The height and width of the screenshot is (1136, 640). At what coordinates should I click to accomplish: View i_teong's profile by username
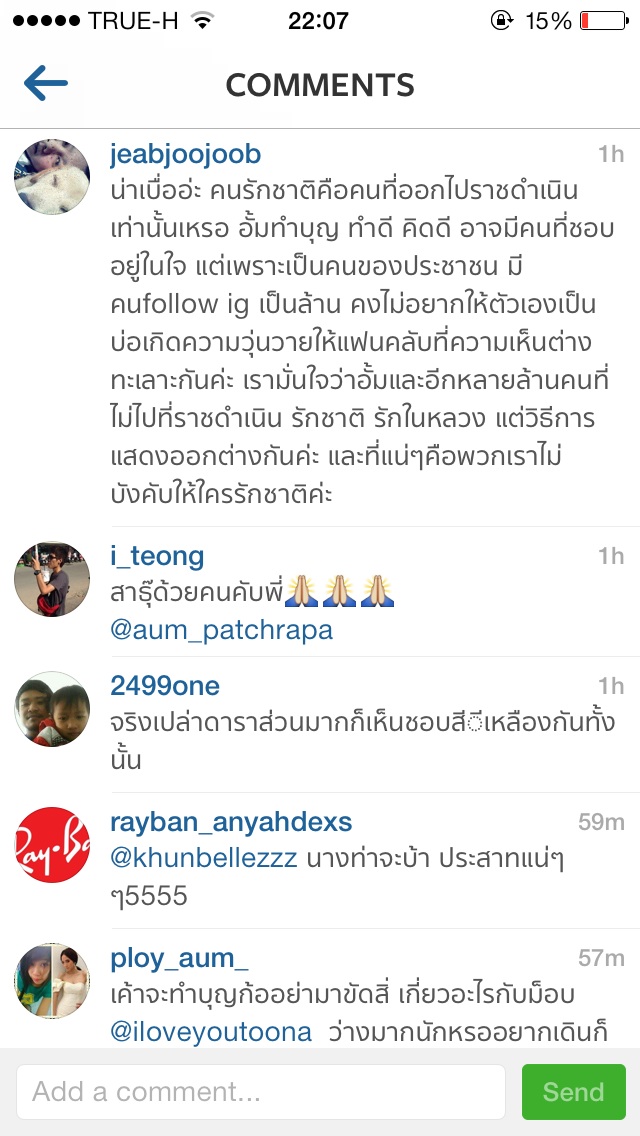157,556
